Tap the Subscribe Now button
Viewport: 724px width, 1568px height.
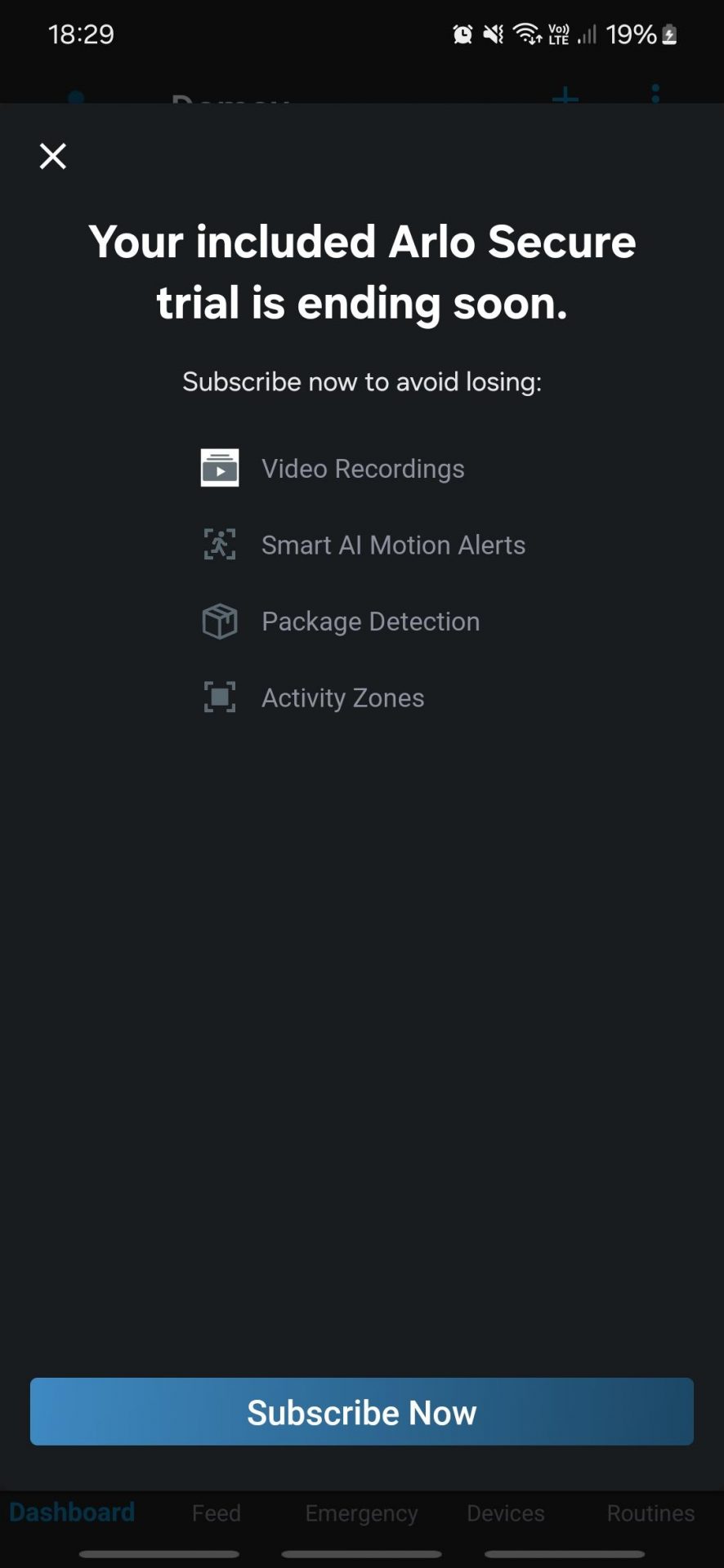pos(362,1412)
